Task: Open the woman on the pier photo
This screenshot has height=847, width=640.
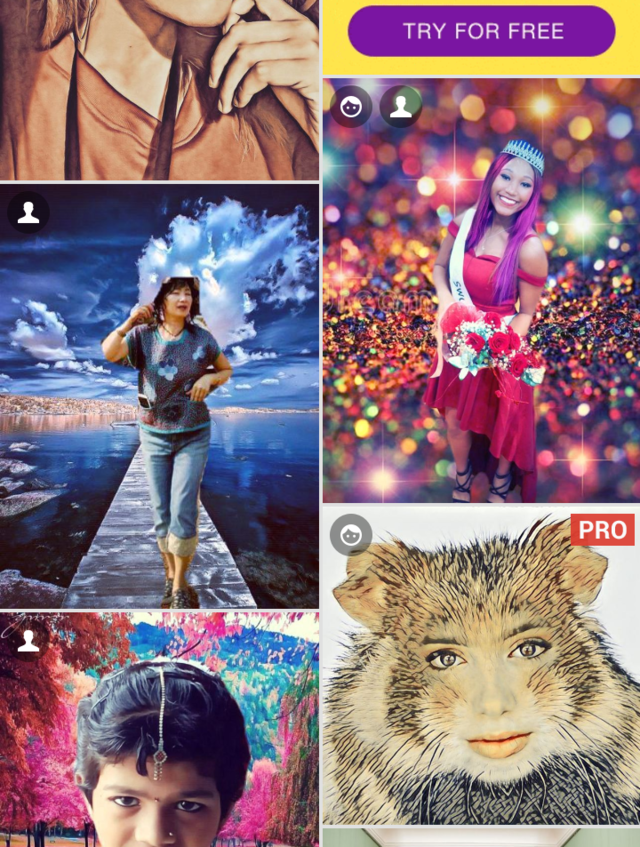Action: (x=160, y=400)
